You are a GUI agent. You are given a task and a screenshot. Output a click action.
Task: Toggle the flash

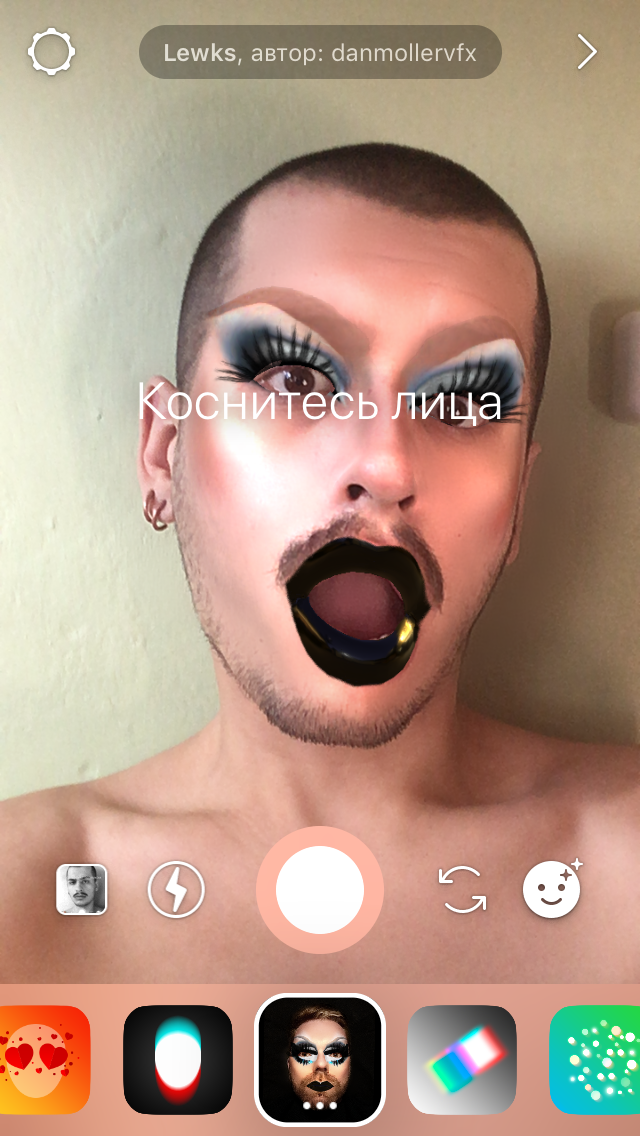coord(176,889)
